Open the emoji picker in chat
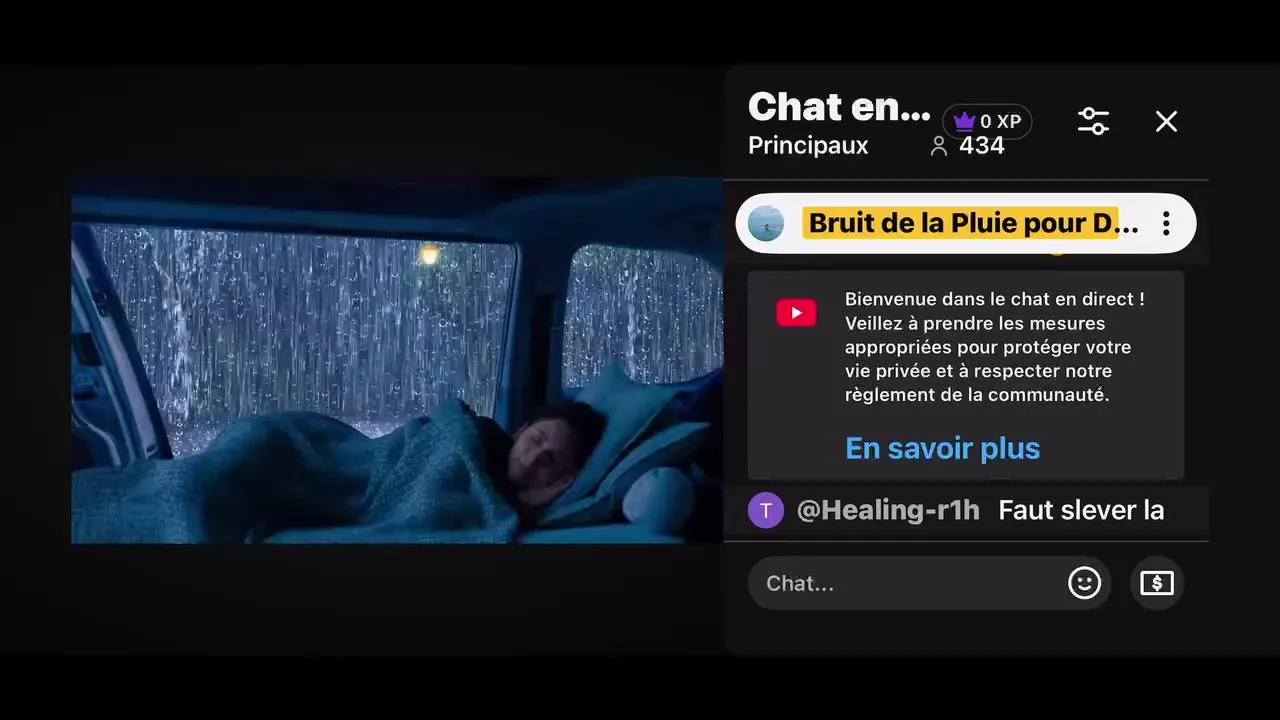This screenshot has height=720, width=1280. point(1084,583)
